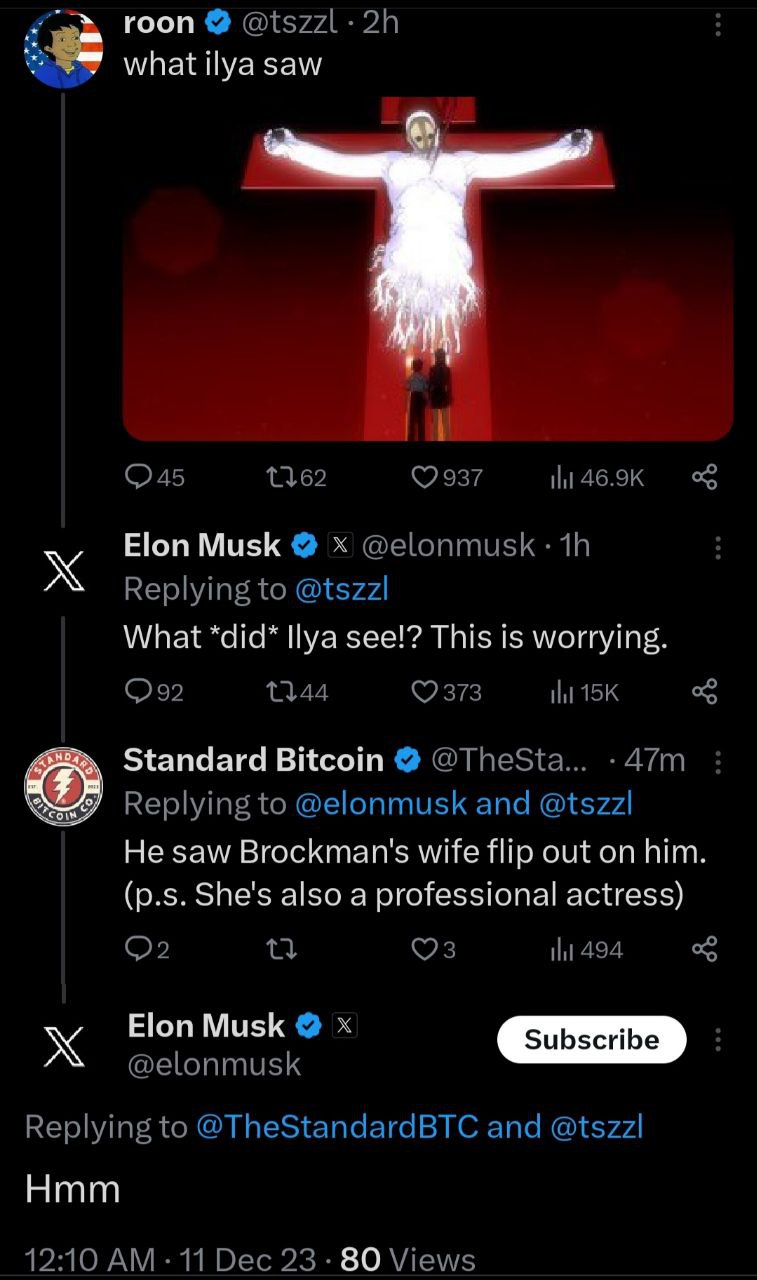Open the overflow menu on roon's tweet

[x=717, y=27]
